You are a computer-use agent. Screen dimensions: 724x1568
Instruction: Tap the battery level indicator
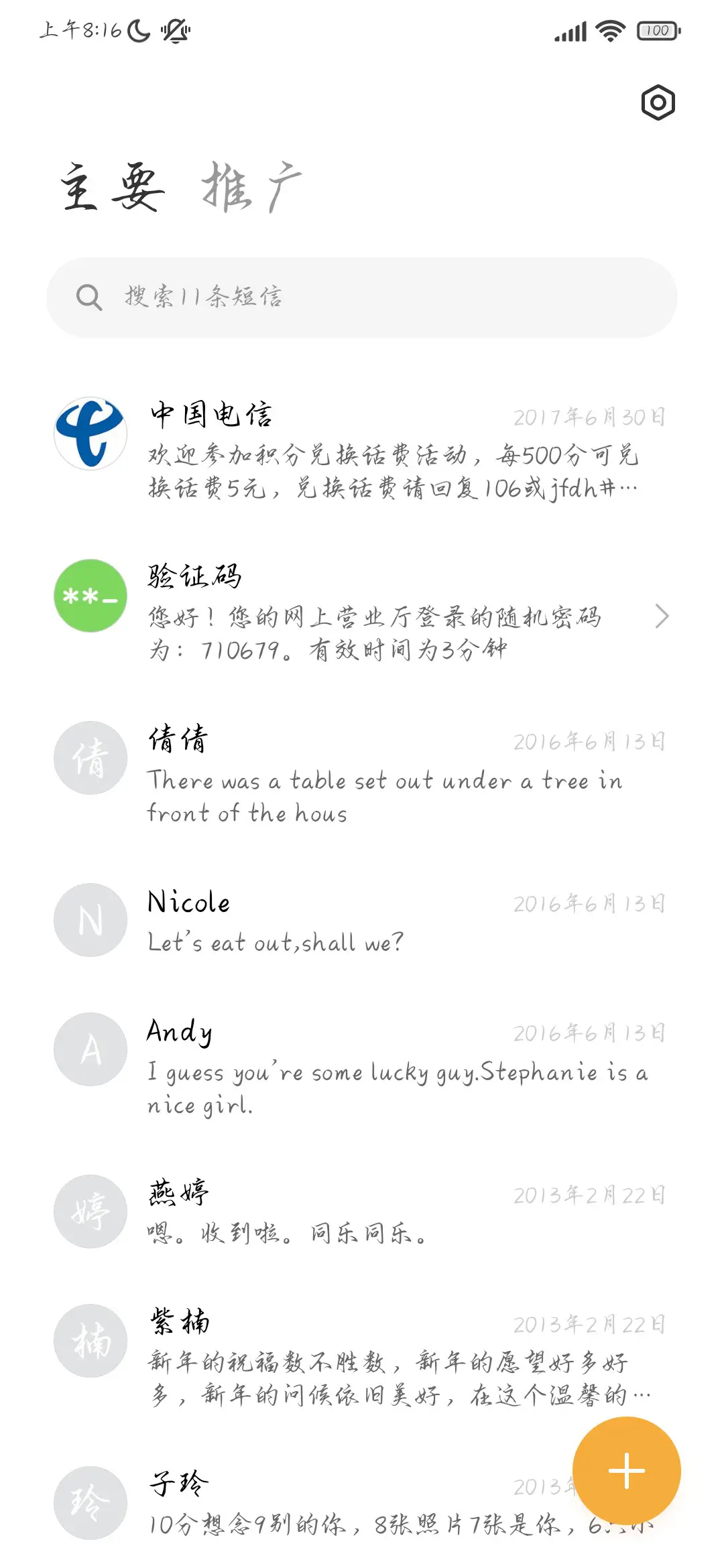tap(658, 30)
